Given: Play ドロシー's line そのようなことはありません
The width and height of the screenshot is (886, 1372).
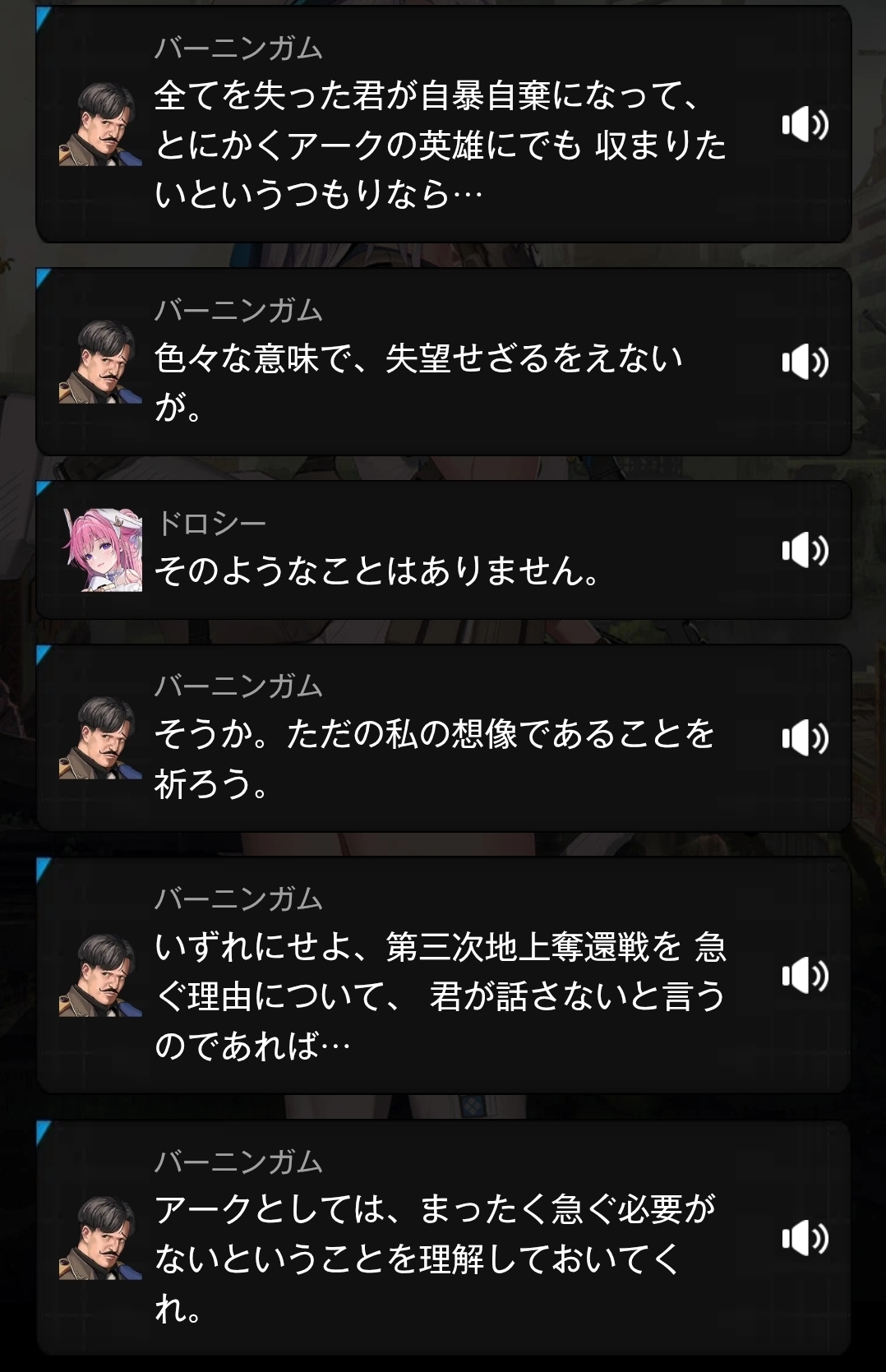Looking at the screenshot, I should coord(805,550).
